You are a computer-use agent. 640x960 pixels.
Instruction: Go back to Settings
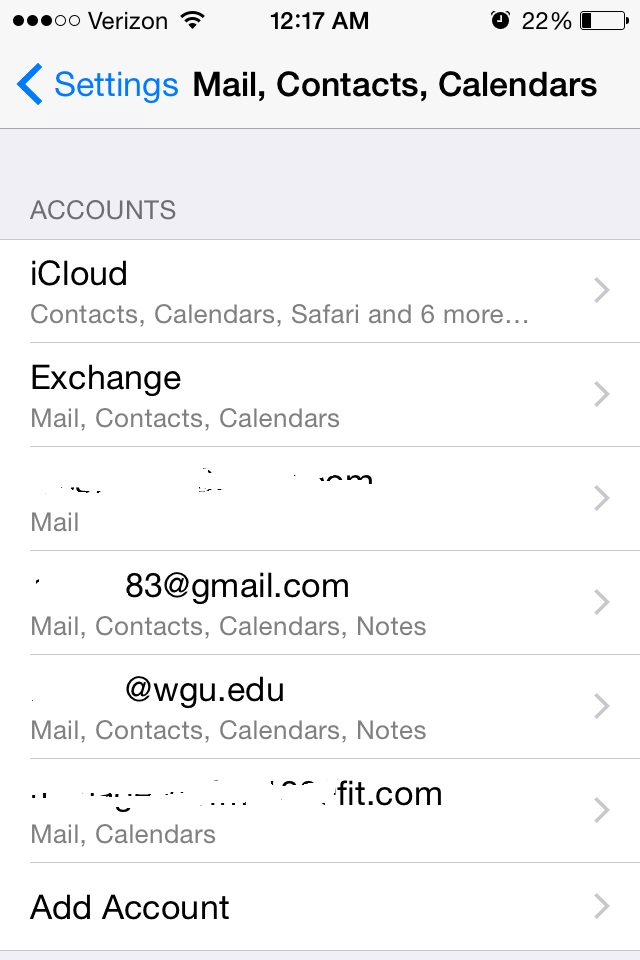pyautogui.click(x=98, y=84)
